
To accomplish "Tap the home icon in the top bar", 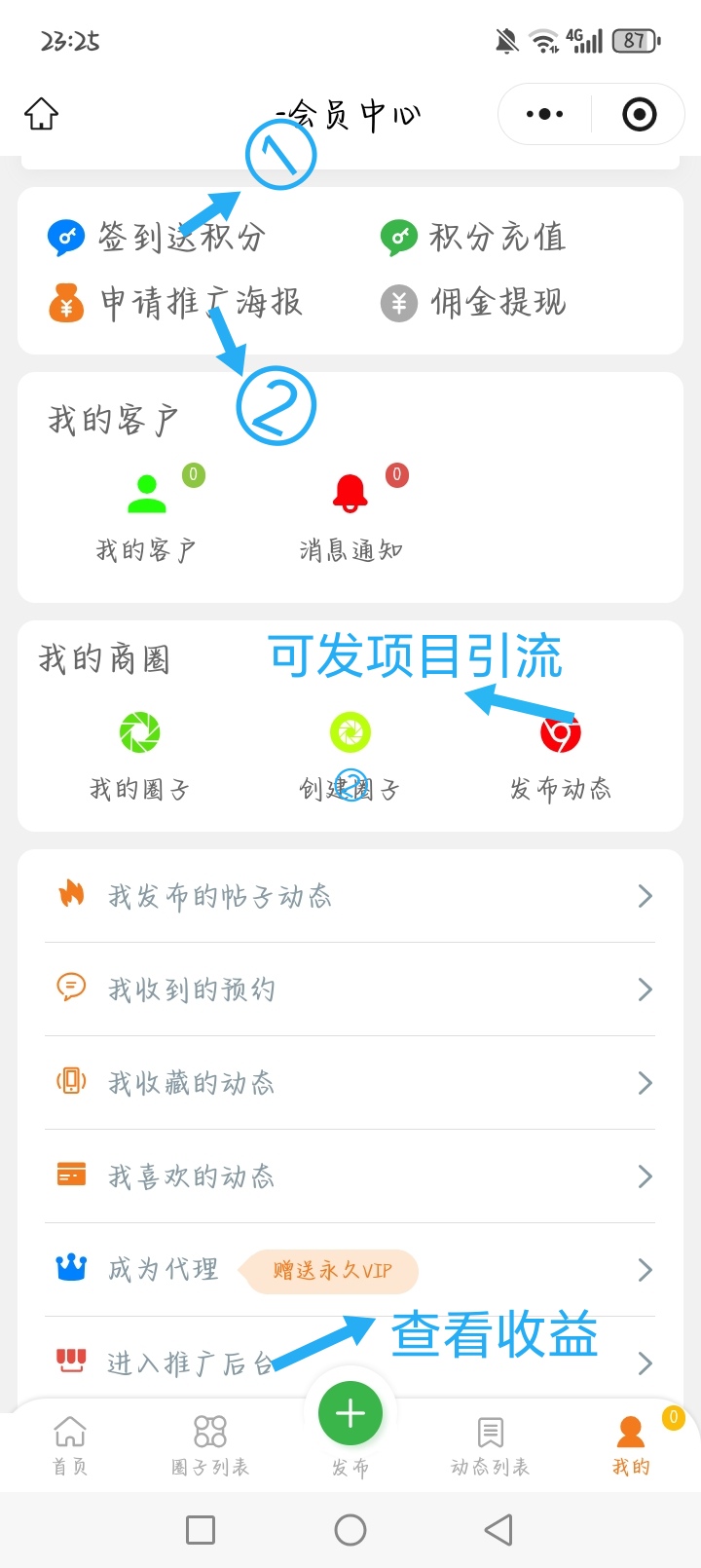I will (41, 113).
